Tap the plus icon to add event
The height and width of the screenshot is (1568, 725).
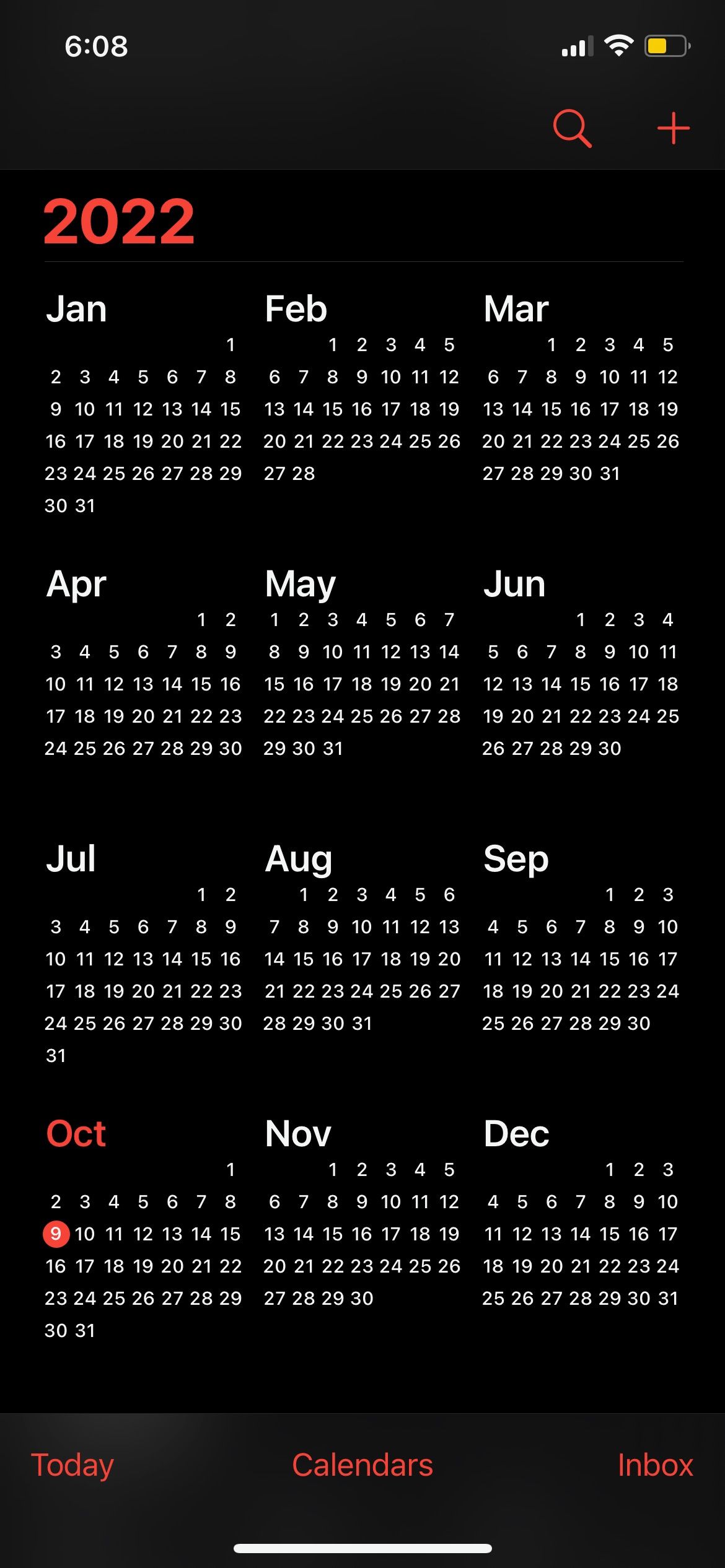pos(674,128)
